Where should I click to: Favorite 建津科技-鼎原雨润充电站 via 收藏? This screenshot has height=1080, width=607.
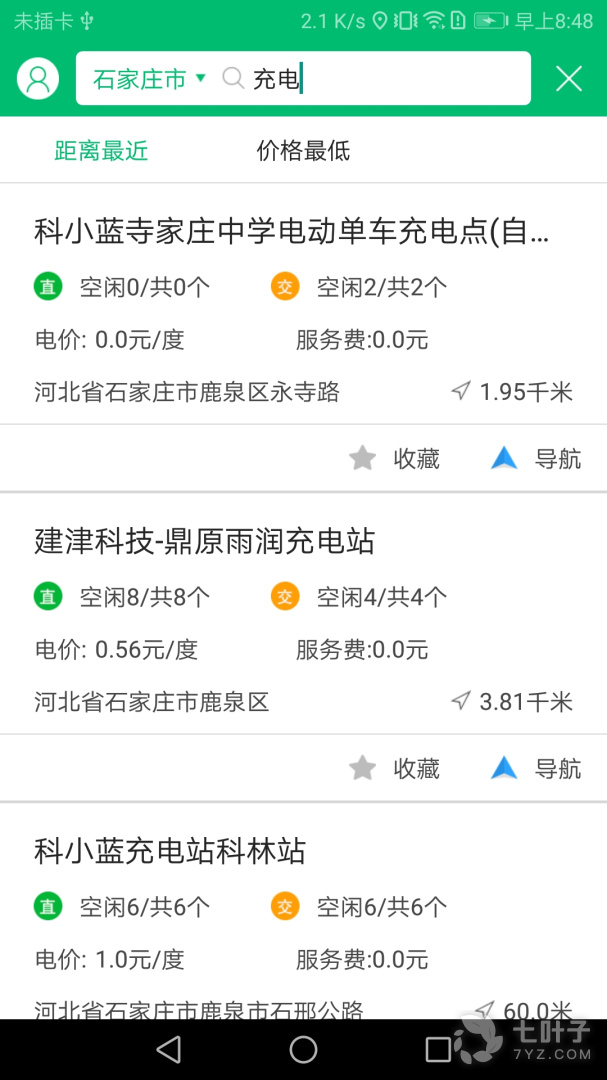(395, 768)
